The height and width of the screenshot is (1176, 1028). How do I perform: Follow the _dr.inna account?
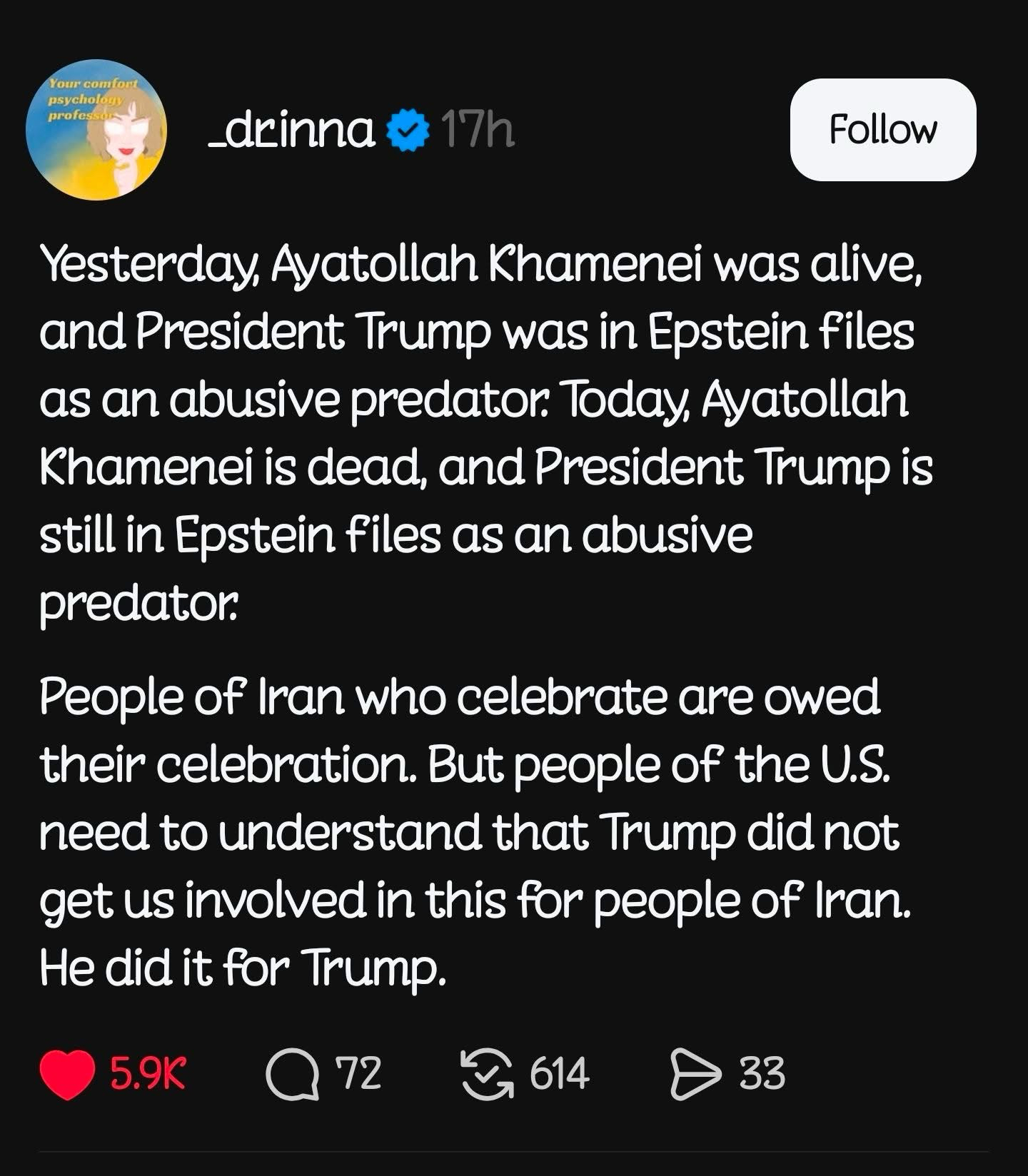882,130
